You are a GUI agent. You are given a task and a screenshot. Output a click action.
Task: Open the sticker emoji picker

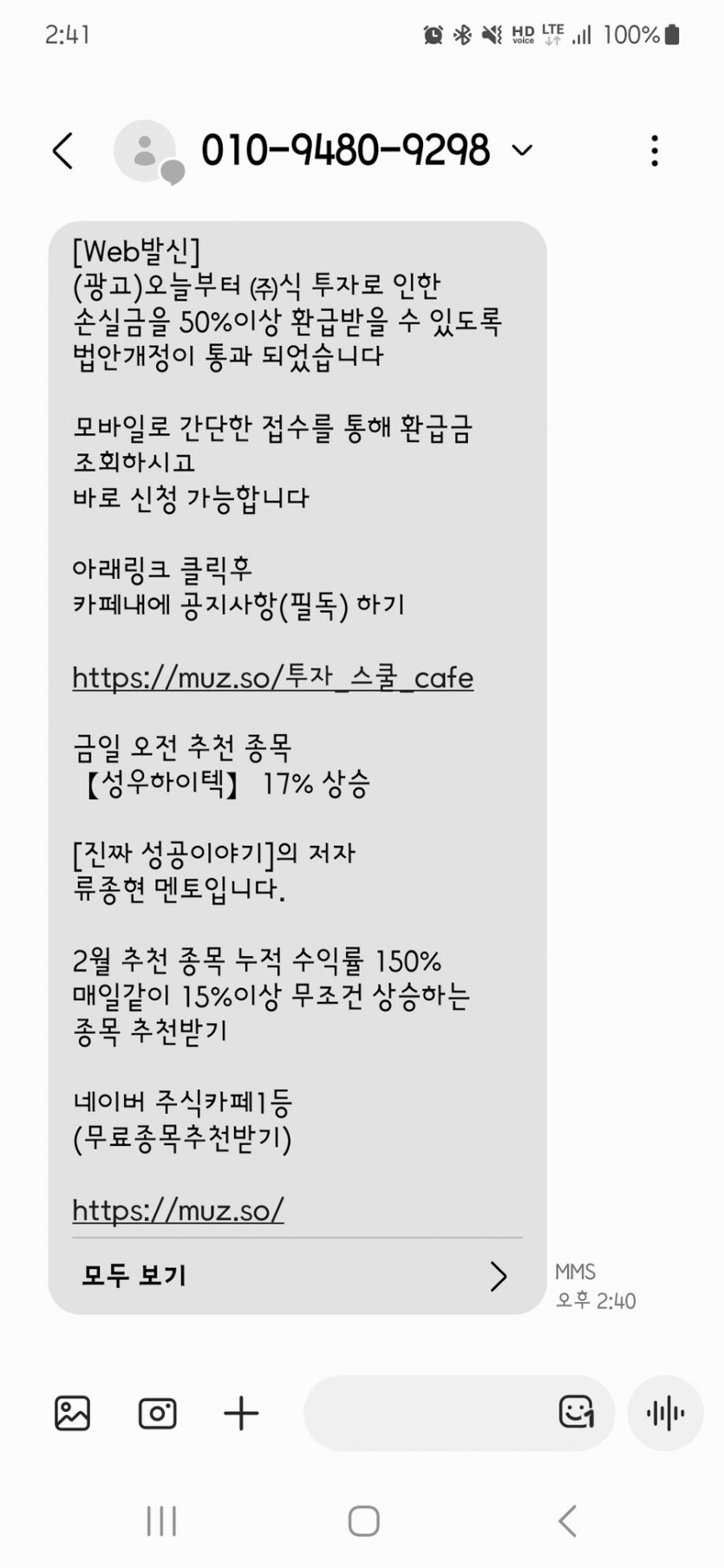(577, 1413)
